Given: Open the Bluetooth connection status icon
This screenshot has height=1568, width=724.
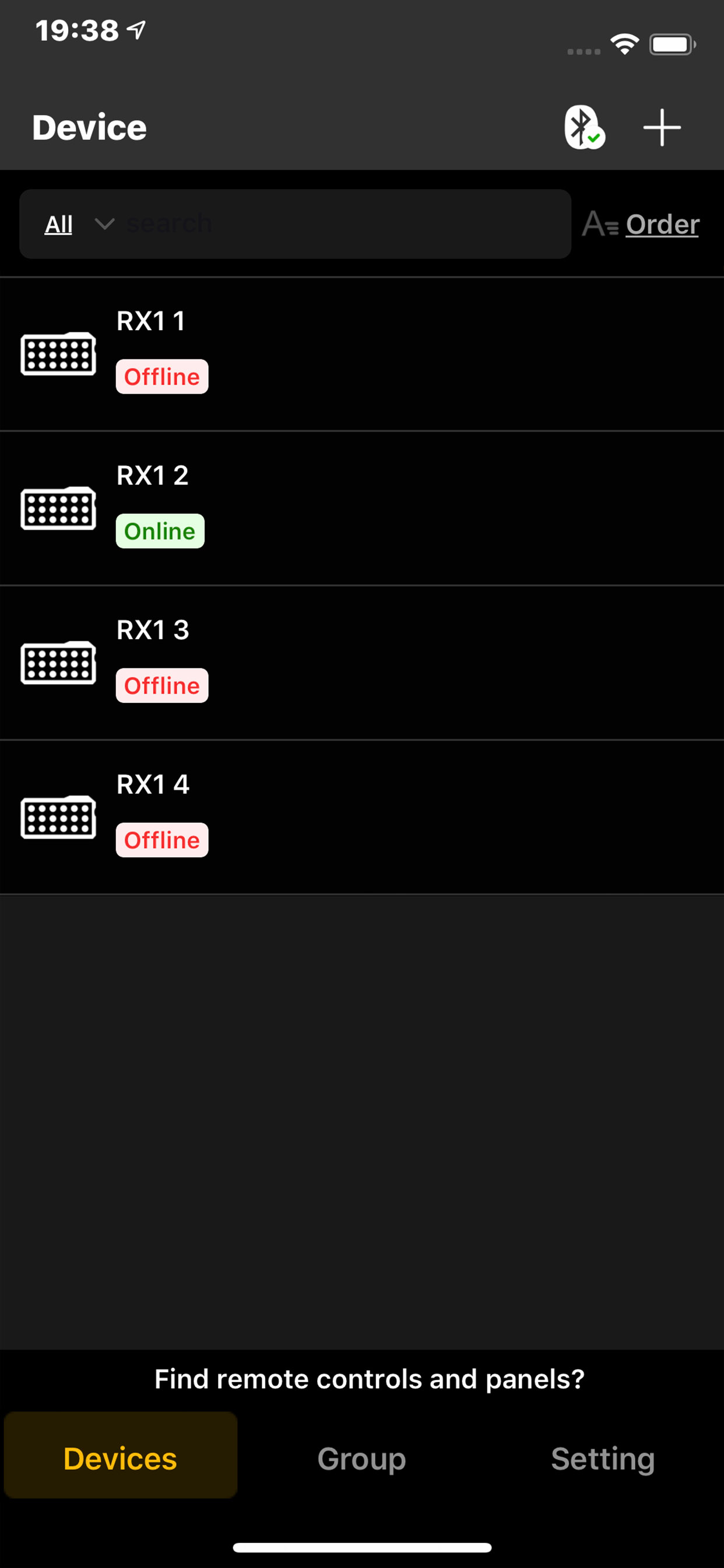Looking at the screenshot, I should 583,127.
